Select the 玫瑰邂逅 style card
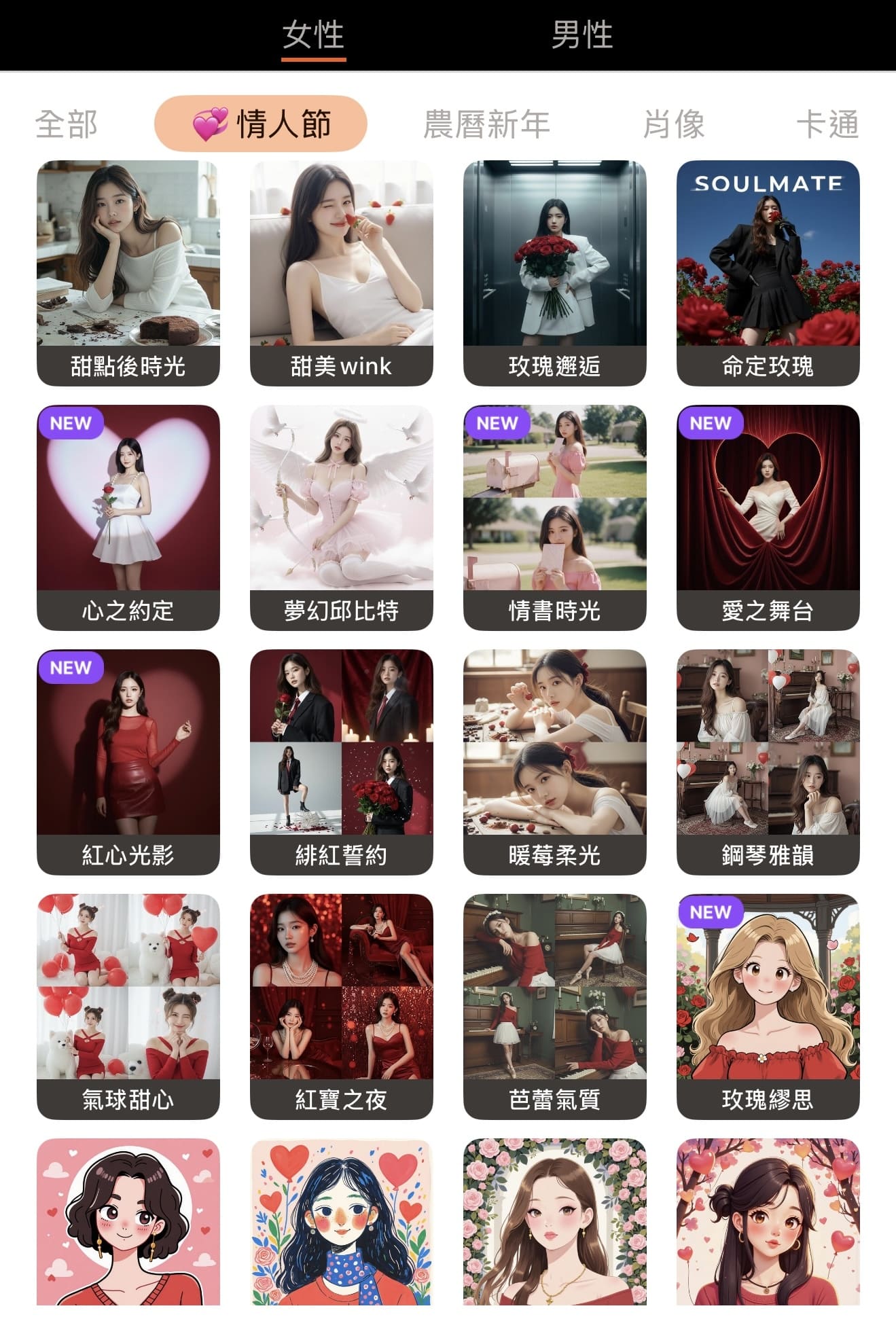The image size is (896, 1319). click(x=554, y=272)
